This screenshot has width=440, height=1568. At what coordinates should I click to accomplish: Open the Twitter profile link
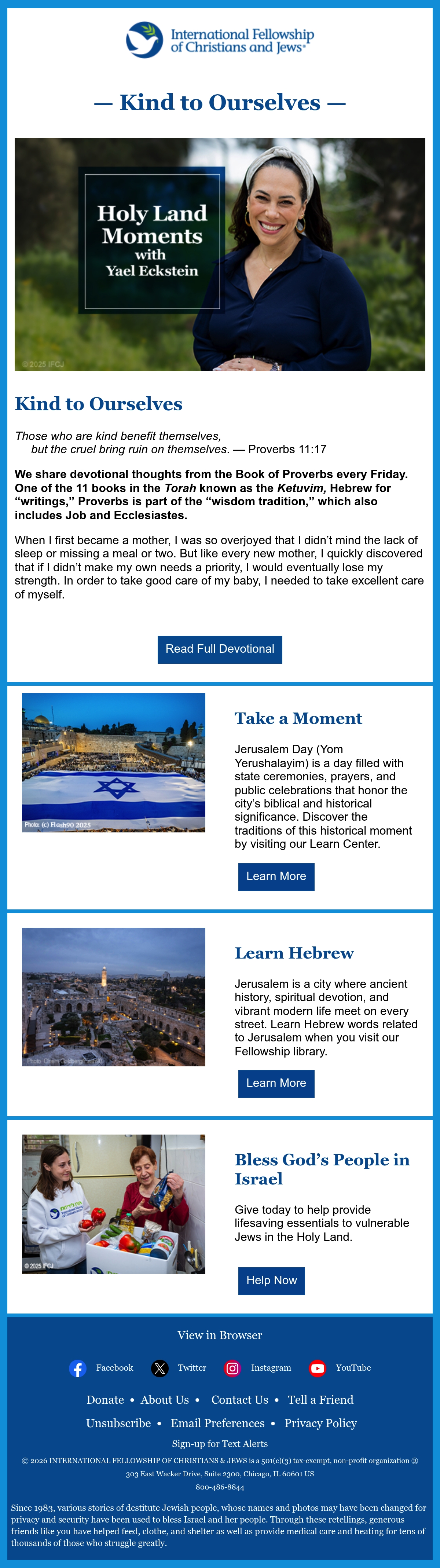(179, 1369)
